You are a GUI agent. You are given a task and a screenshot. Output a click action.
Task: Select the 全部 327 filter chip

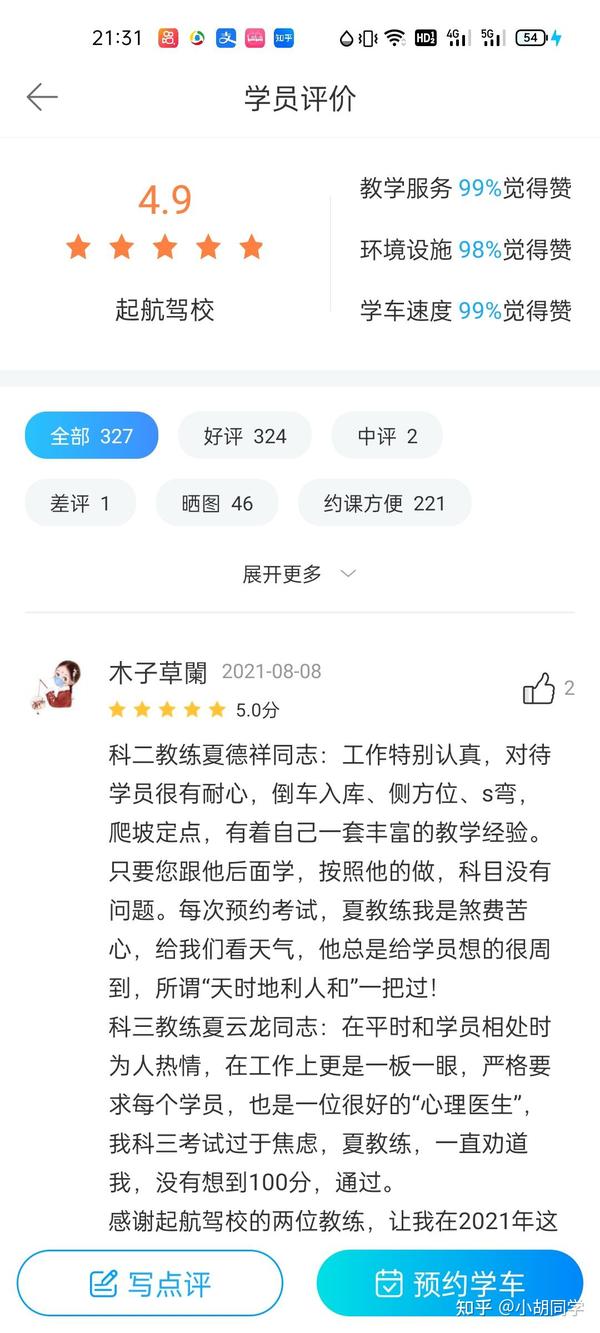coord(92,436)
